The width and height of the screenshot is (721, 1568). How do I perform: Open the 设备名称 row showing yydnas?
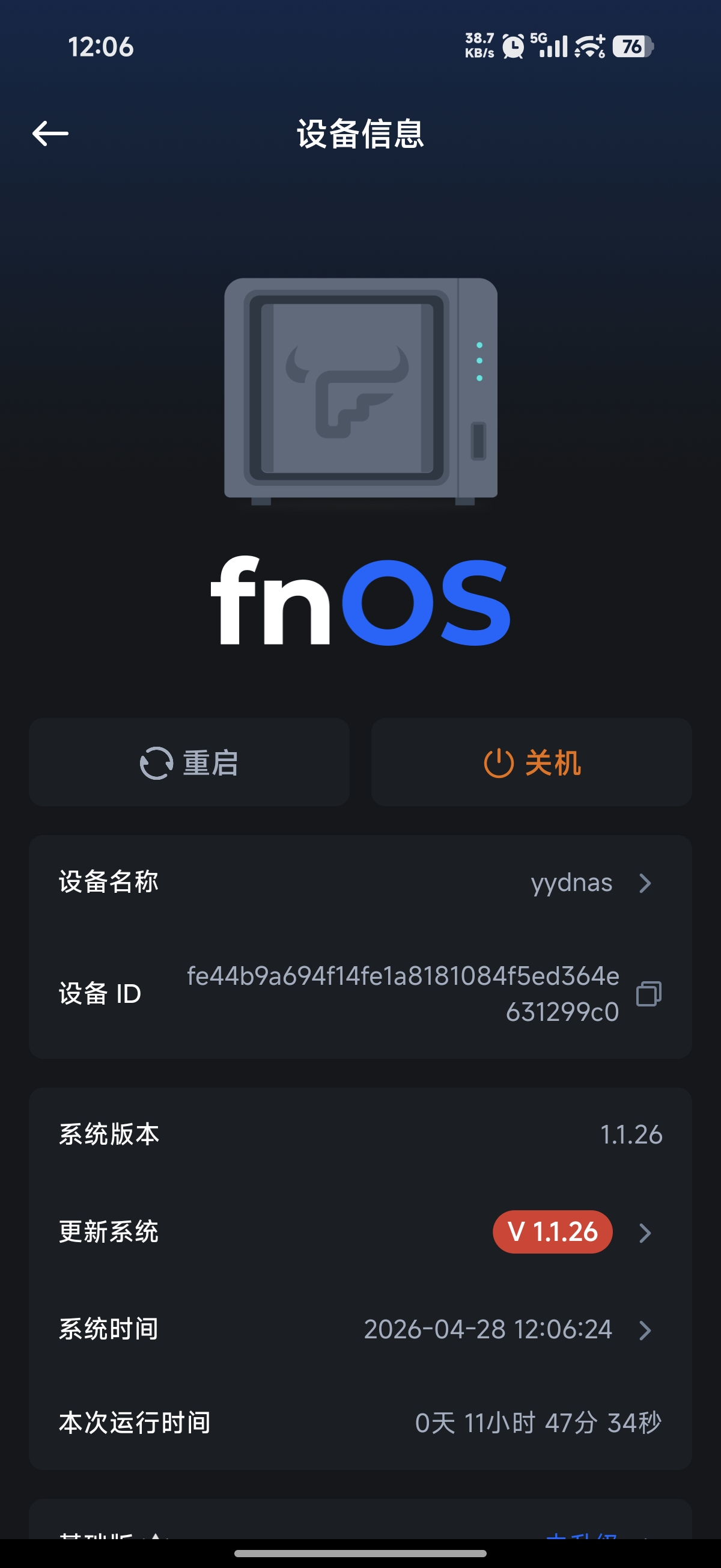coord(360,883)
